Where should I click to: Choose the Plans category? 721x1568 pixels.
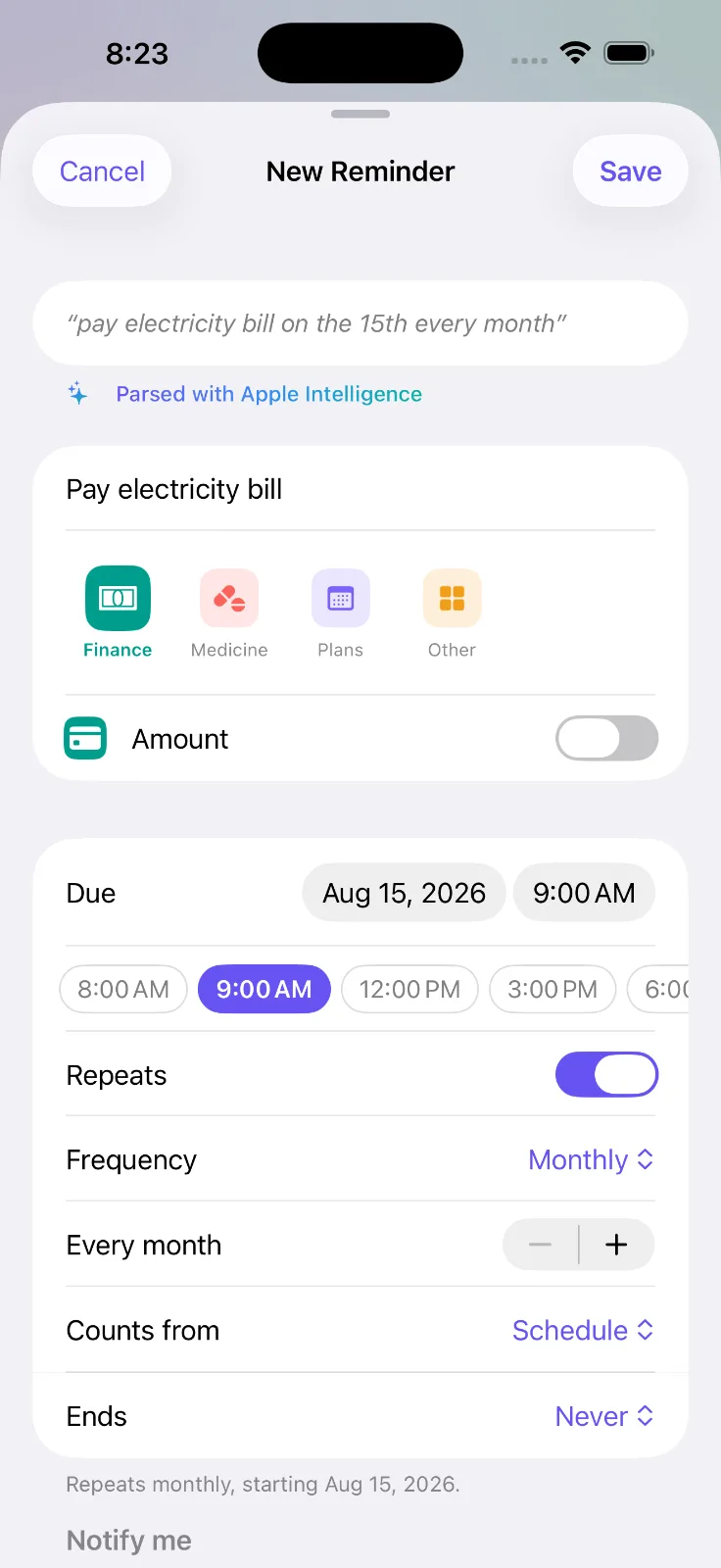[340, 613]
